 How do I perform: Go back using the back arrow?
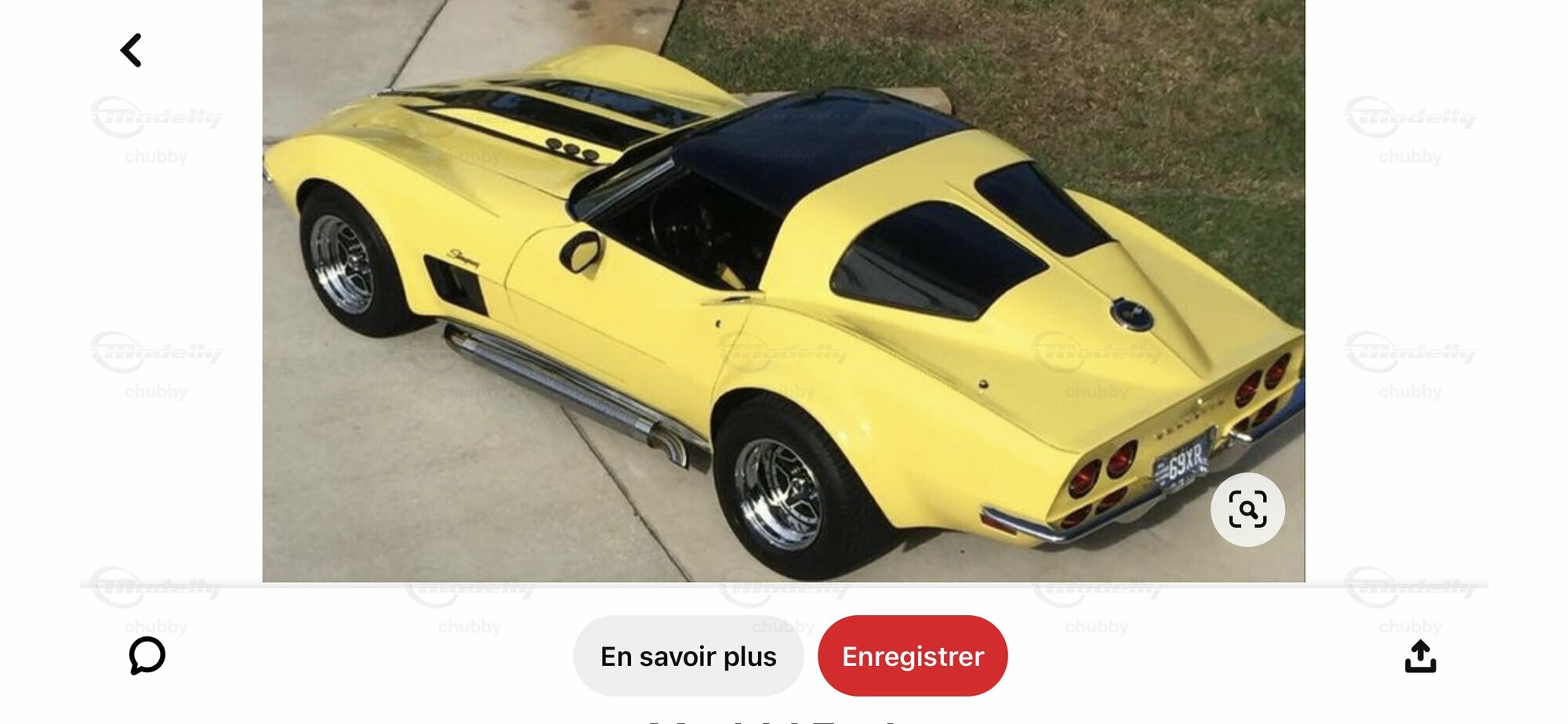[x=131, y=50]
